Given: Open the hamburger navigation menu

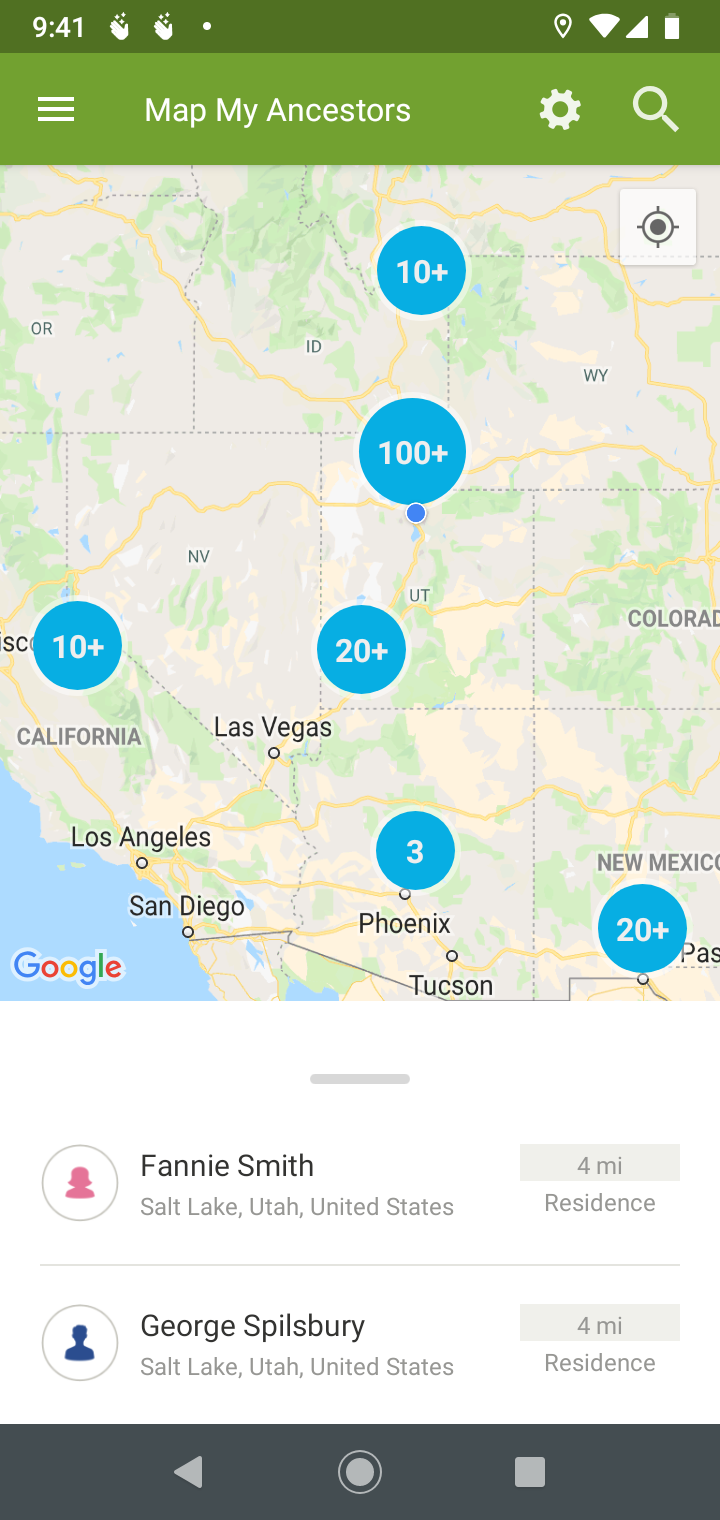Looking at the screenshot, I should [x=56, y=109].
